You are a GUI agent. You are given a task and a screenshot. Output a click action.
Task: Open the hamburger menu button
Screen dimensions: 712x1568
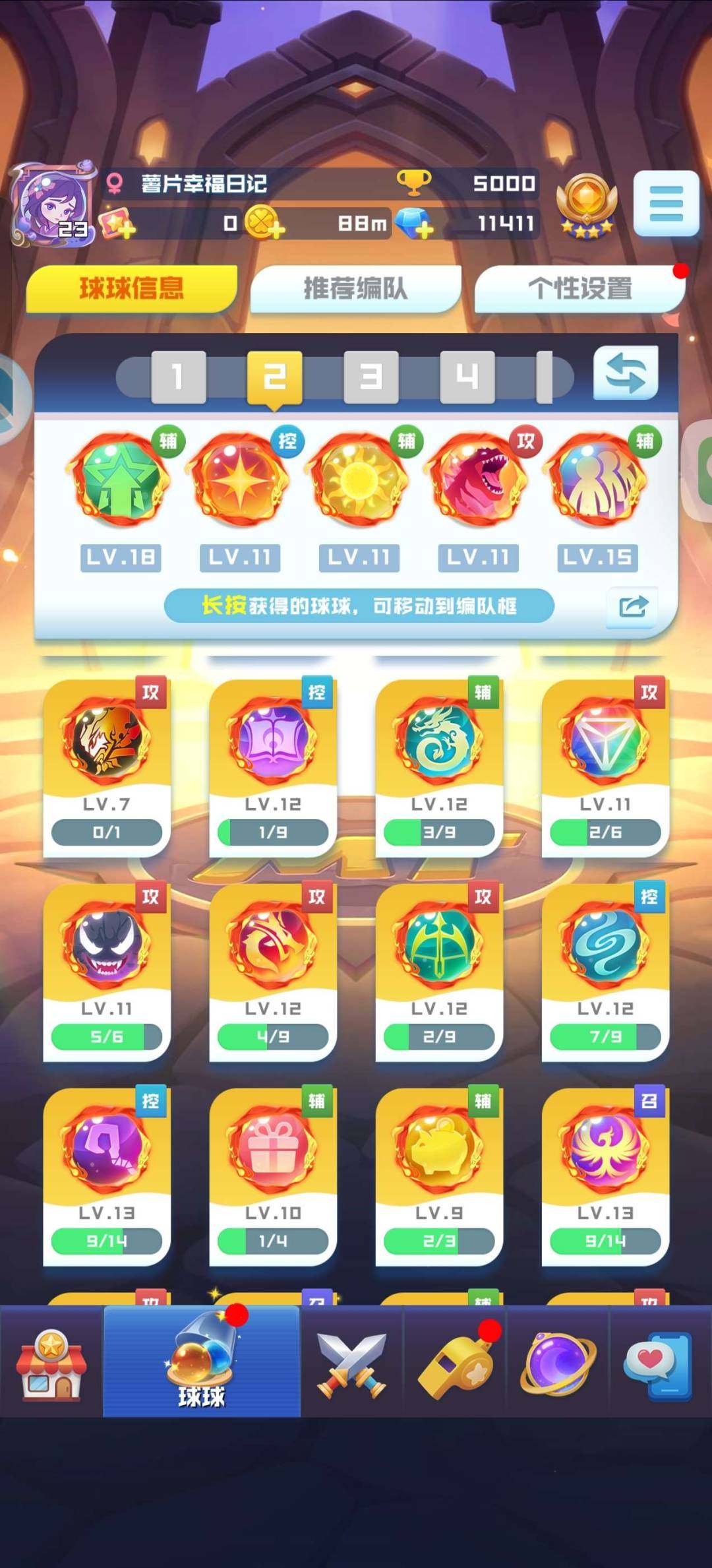pos(666,203)
